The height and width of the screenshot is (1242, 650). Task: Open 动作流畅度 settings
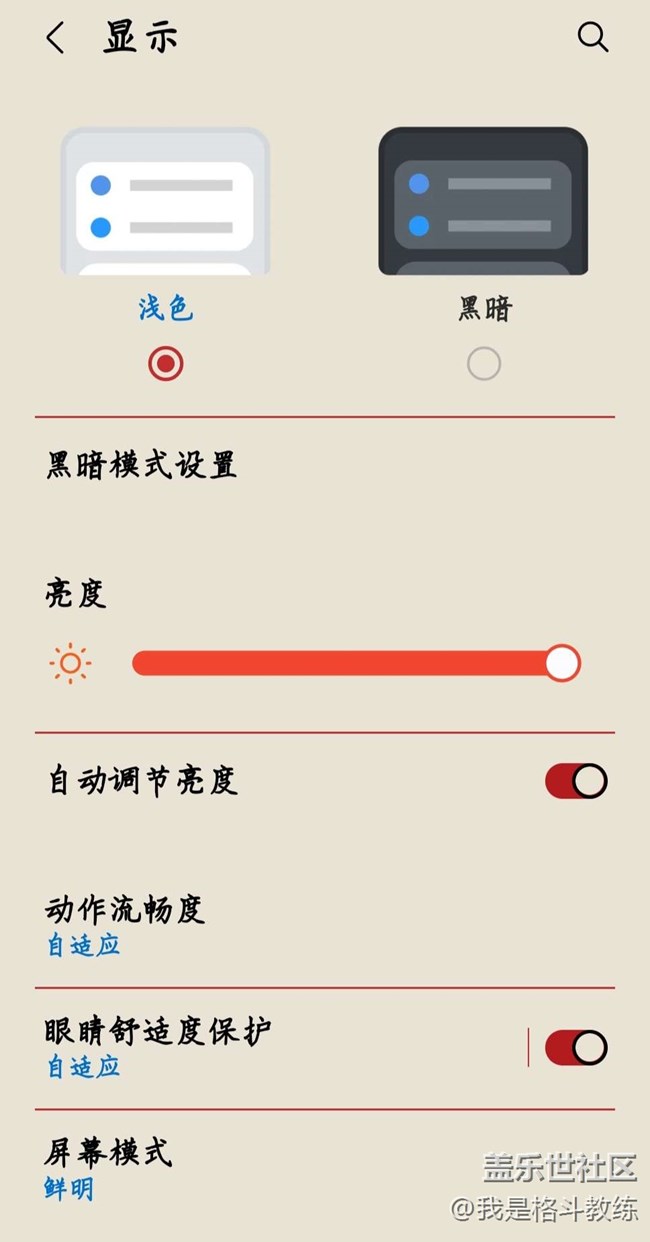coord(325,926)
